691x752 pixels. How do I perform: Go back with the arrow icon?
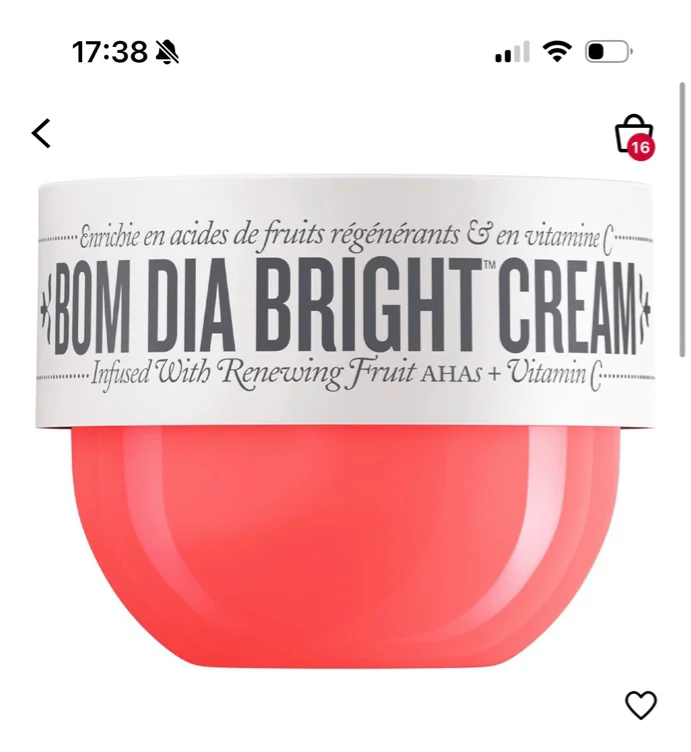pos(41,133)
